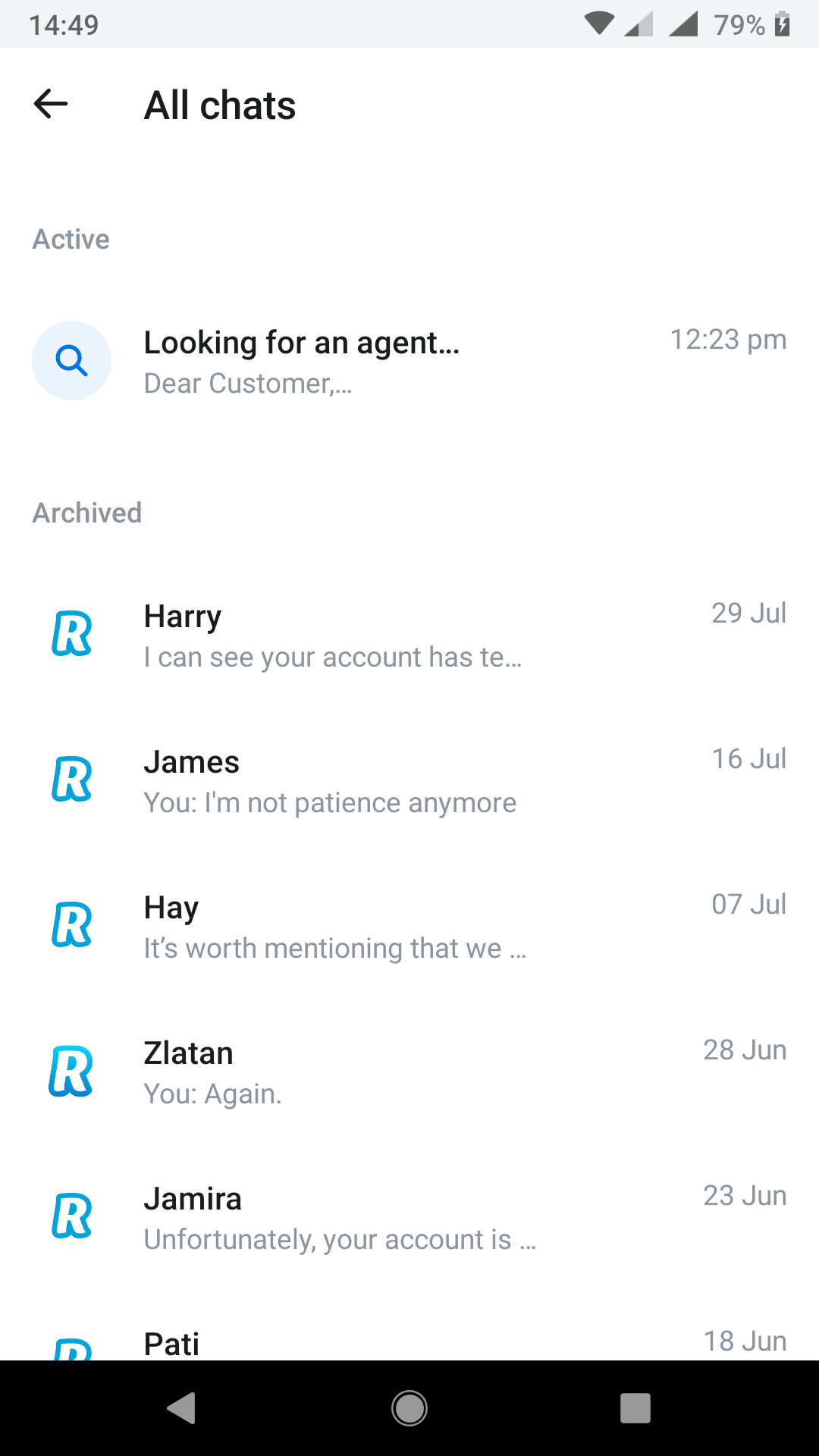Screen dimensions: 819x1456
Task: Tap the system home button
Action: (409, 1408)
